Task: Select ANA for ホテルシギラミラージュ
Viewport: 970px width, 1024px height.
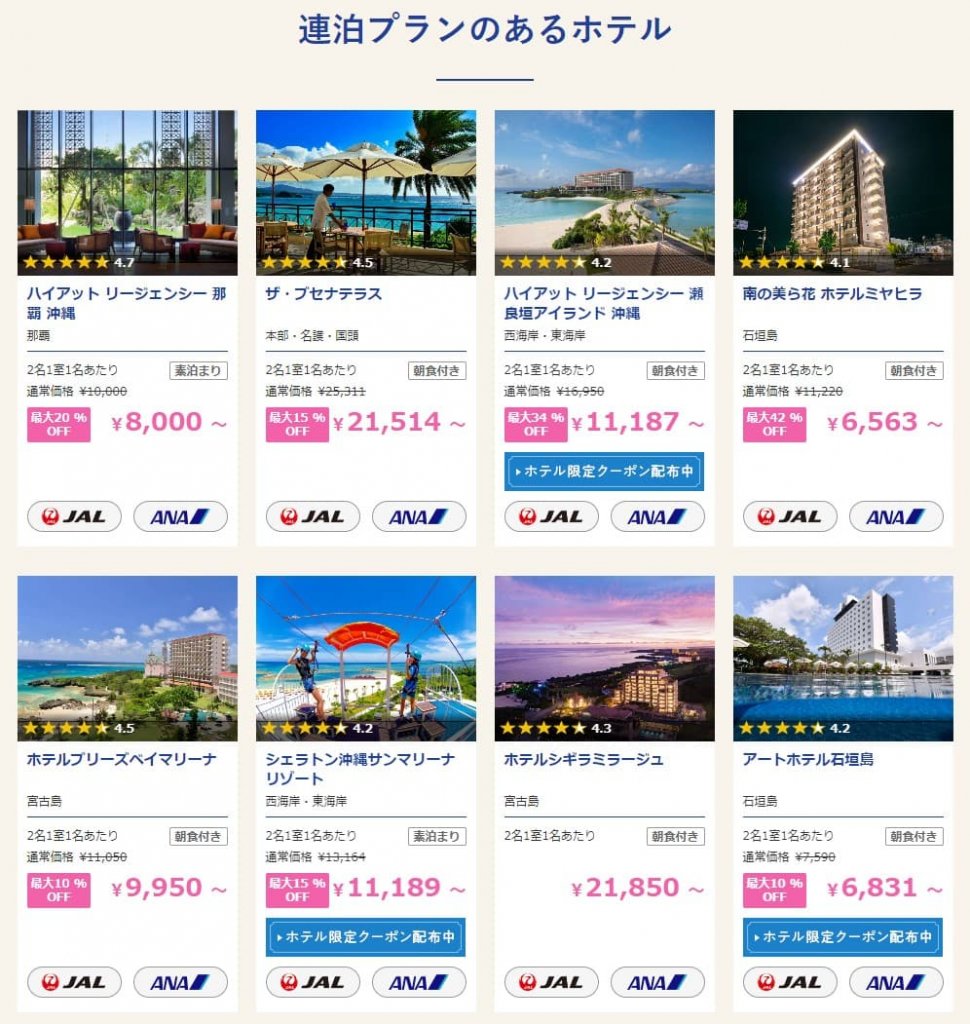Action: pos(657,982)
